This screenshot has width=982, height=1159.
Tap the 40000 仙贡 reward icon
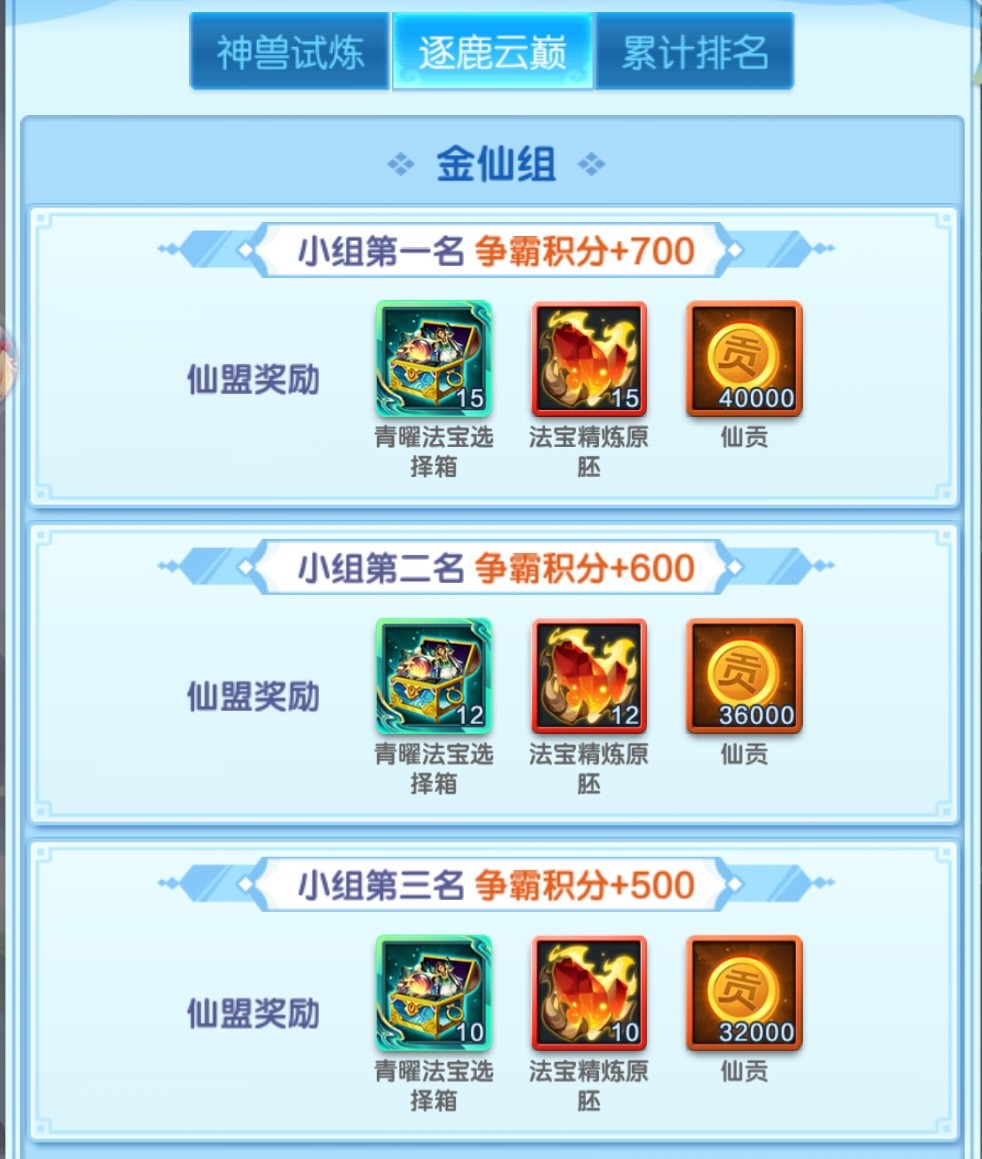pyautogui.click(x=744, y=359)
